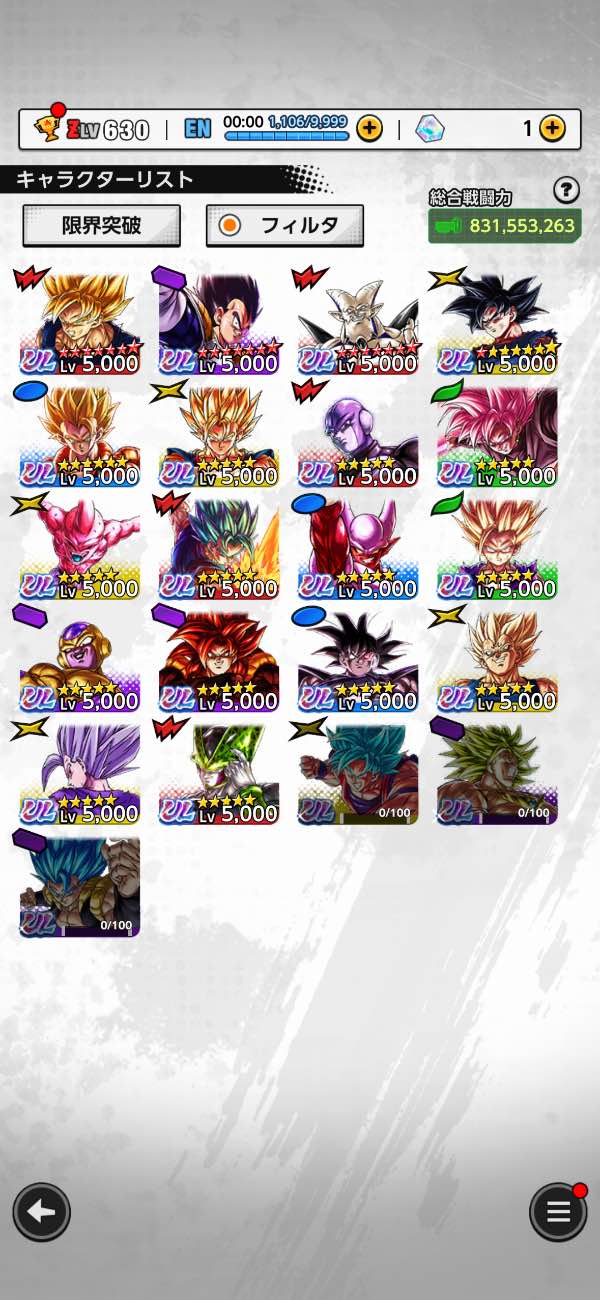Go back with the arrow button
The image size is (600, 1300).
[41, 1212]
